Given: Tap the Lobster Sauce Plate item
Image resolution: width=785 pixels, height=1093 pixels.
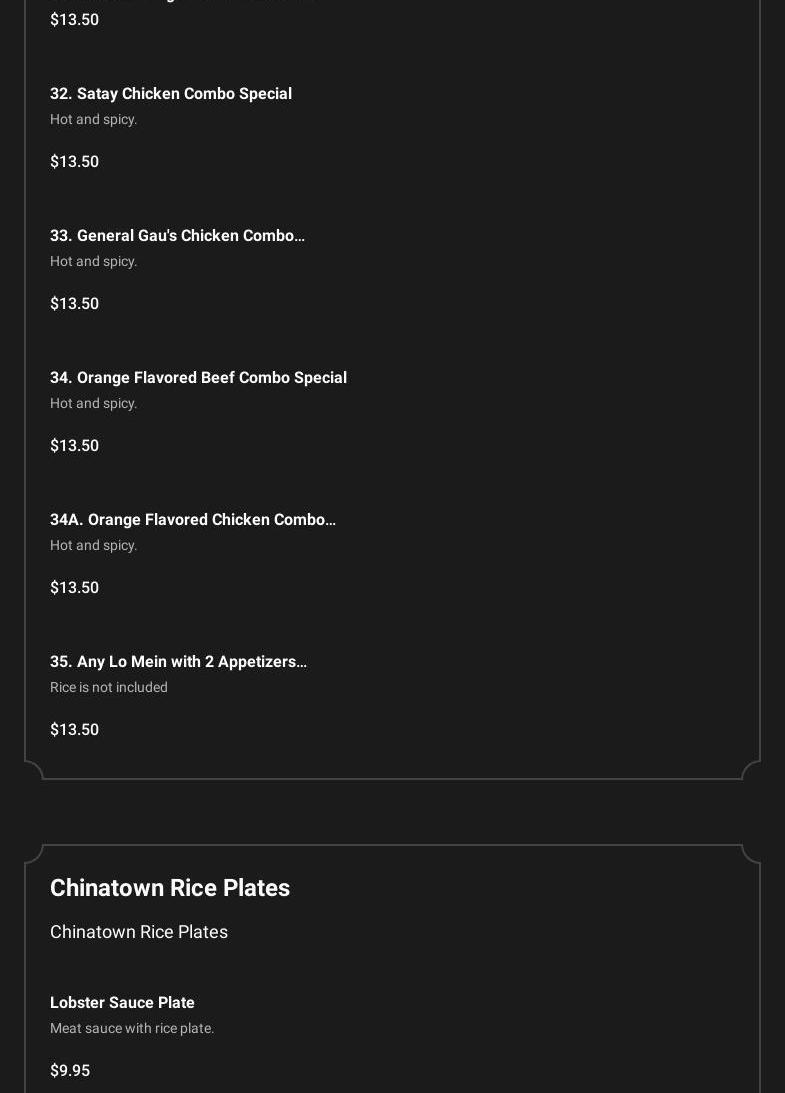Looking at the screenshot, I should [x=122, y=1003].
